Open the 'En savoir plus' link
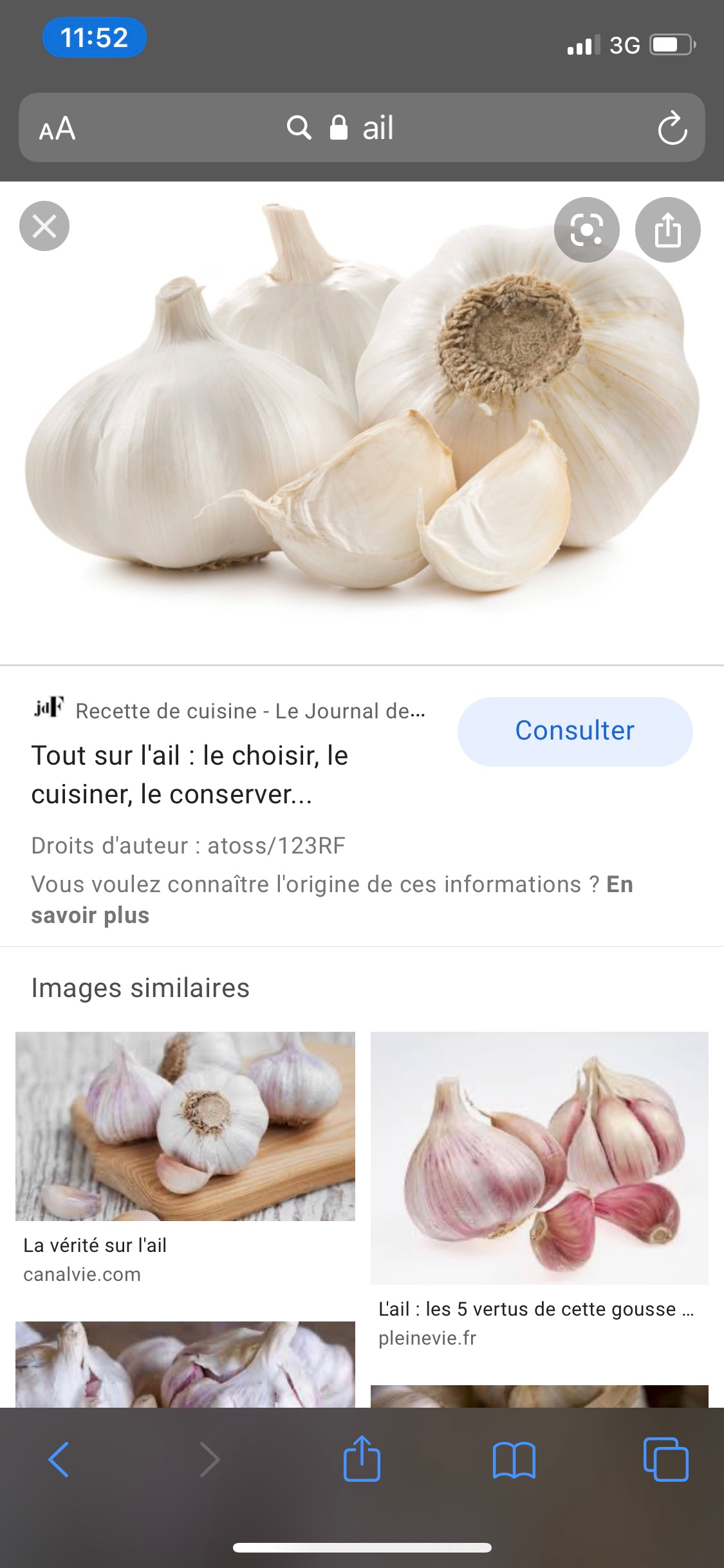Viewport: 724px width, 1568px height. click(x=90, y=915)
